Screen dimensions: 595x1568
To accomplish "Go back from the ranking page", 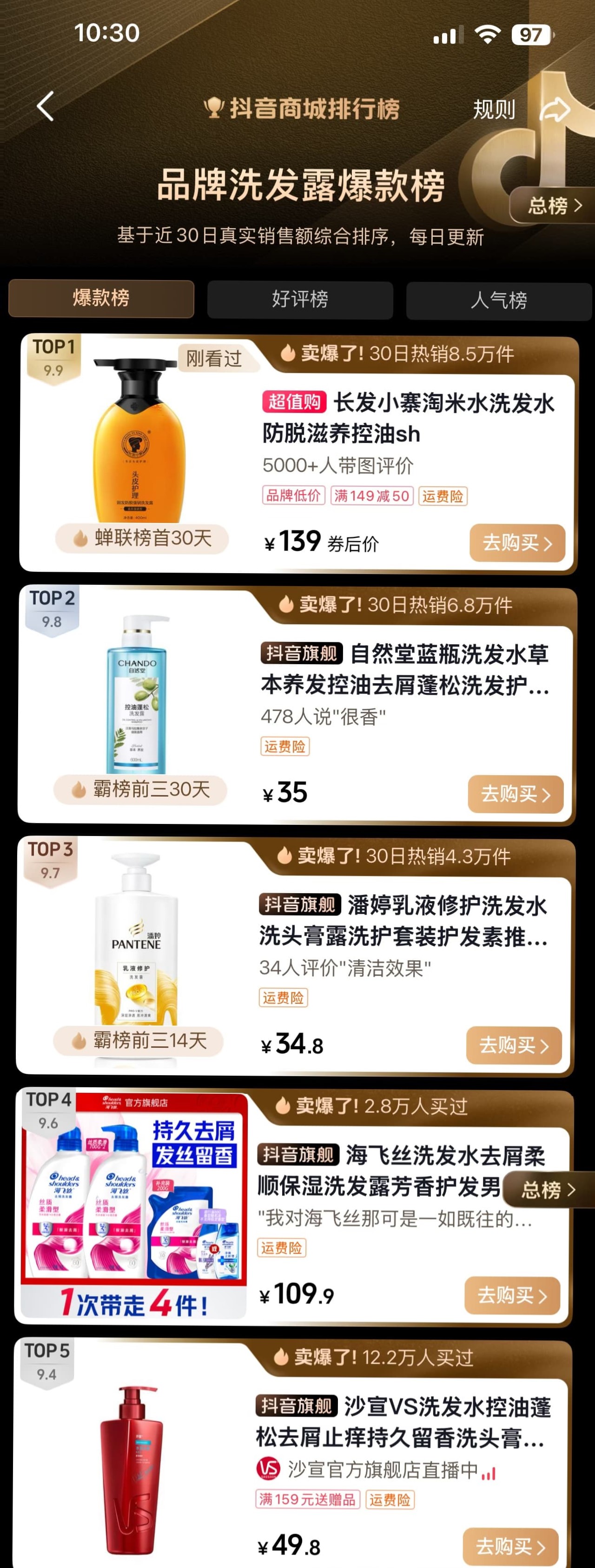I will point(46,106).
